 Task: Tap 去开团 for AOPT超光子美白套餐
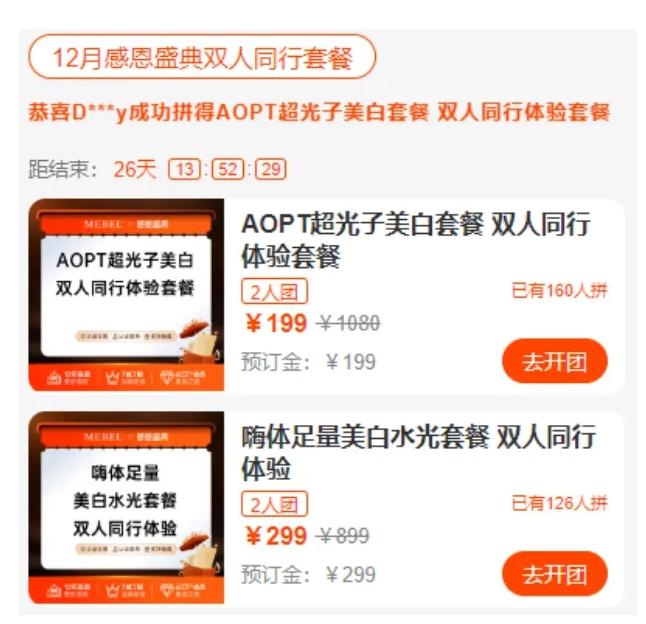click(x=554, y=361)
